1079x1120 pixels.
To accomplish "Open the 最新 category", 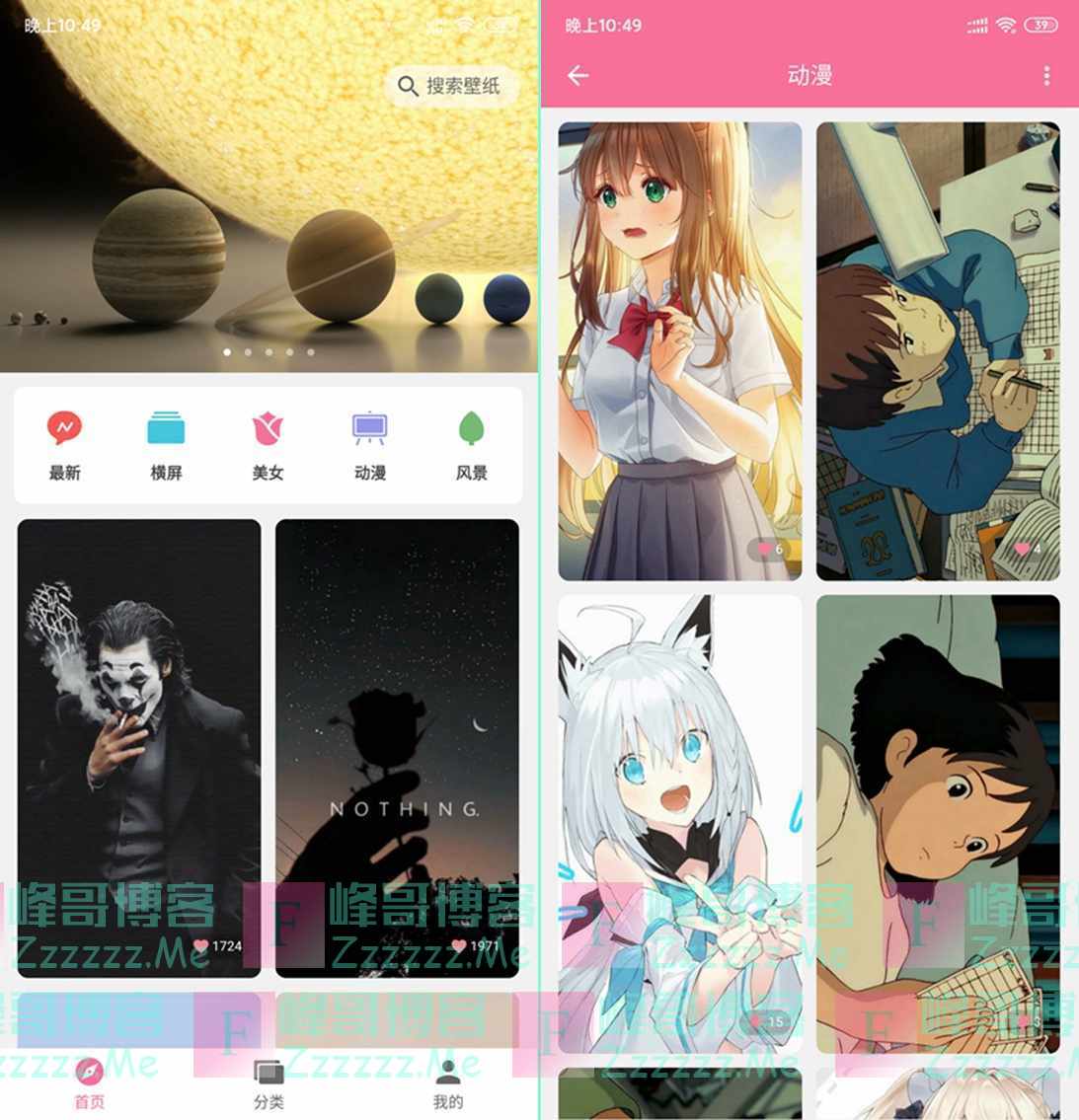I will pyautogui.click(x=64, y=443).
